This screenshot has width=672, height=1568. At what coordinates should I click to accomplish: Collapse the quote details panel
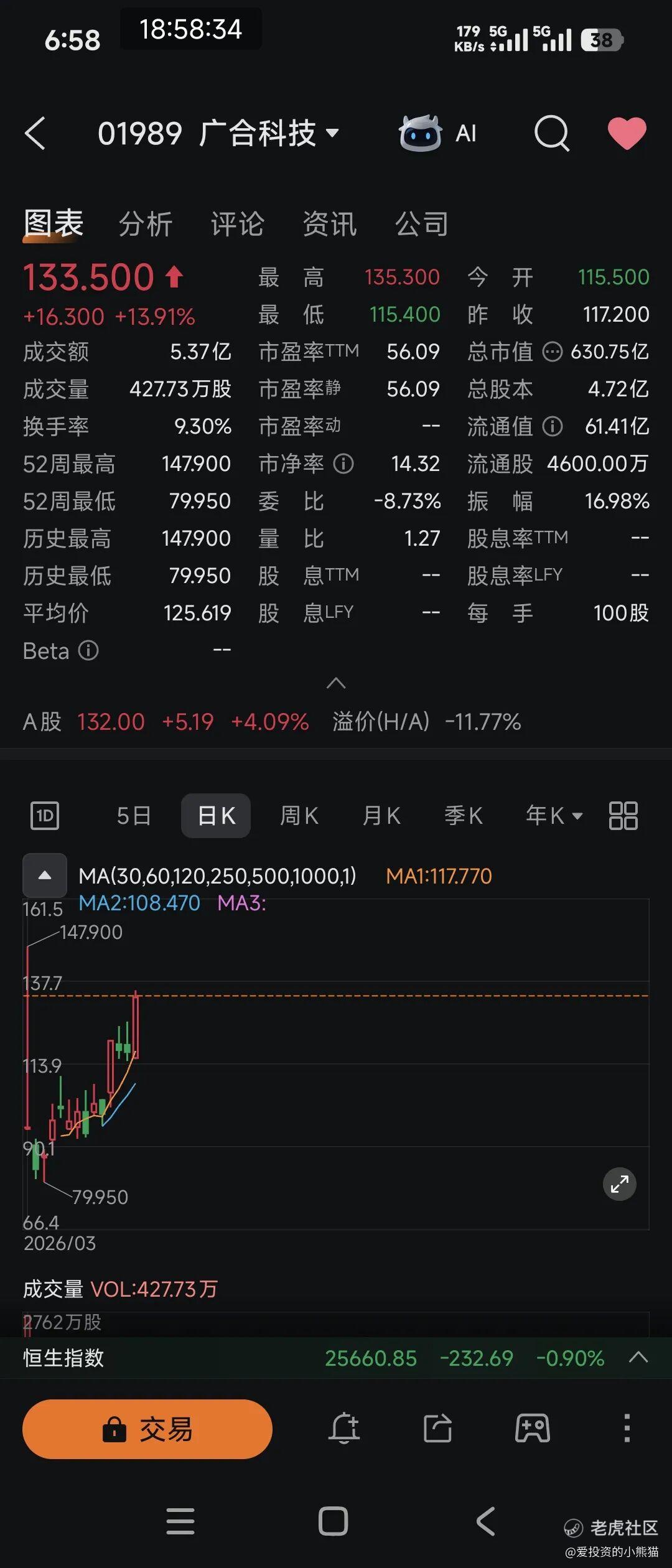(x=336, y=683)
